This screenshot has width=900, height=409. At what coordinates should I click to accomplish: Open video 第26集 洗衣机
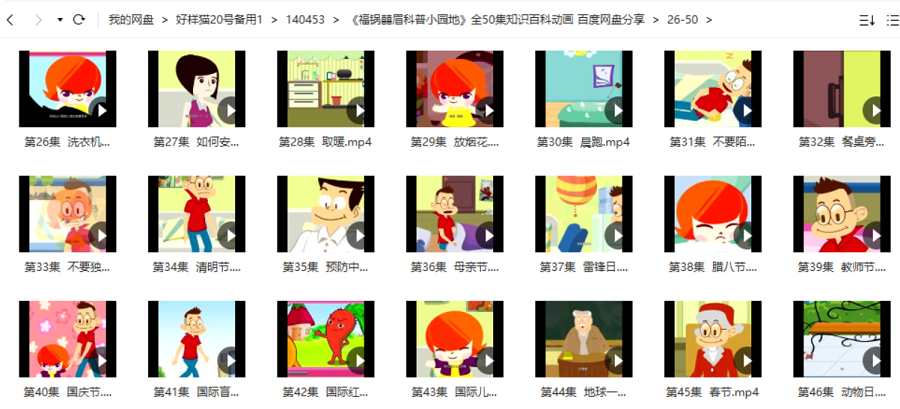68,89
